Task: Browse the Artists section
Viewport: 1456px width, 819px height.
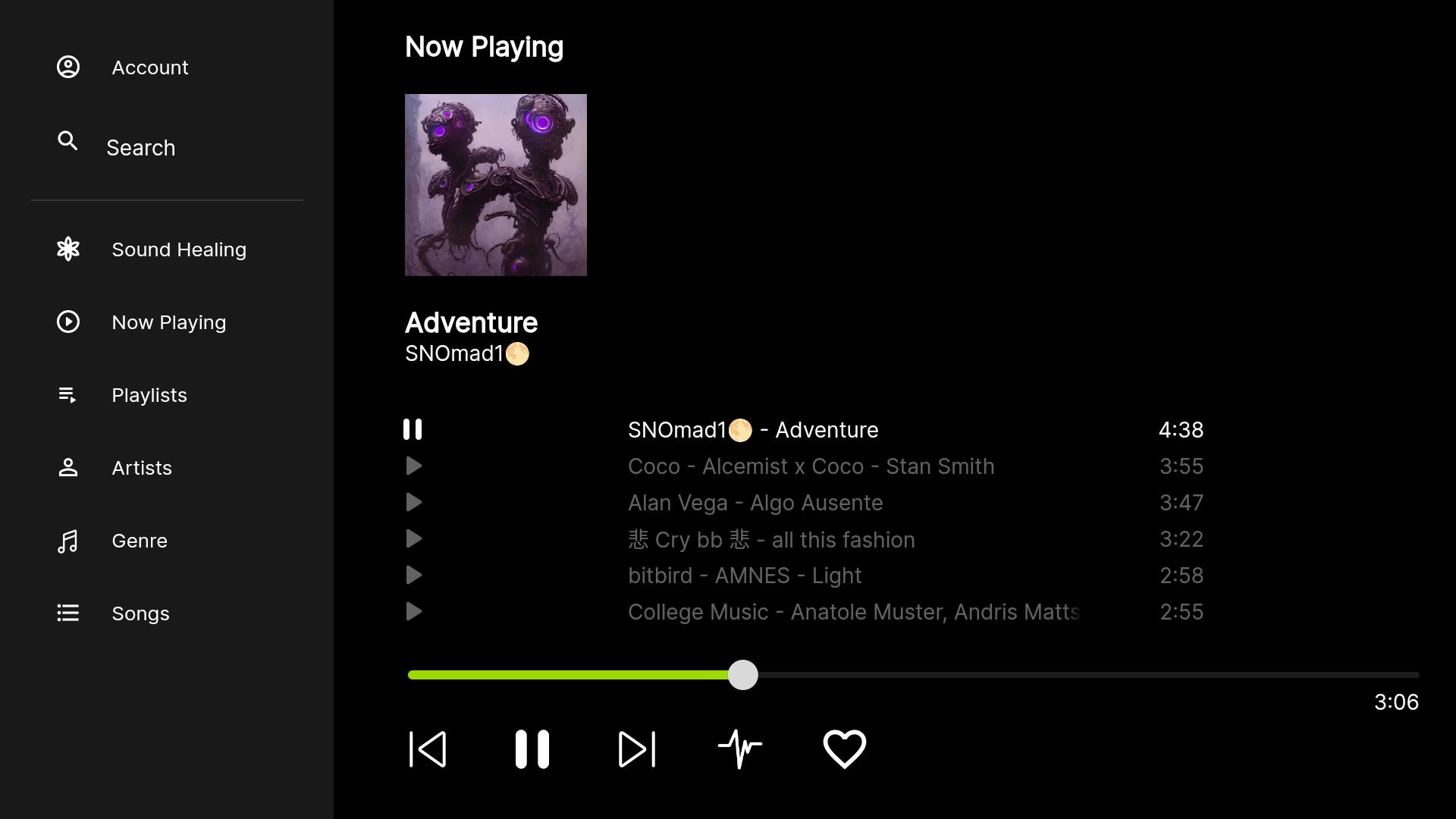Action: coord(141,468)
